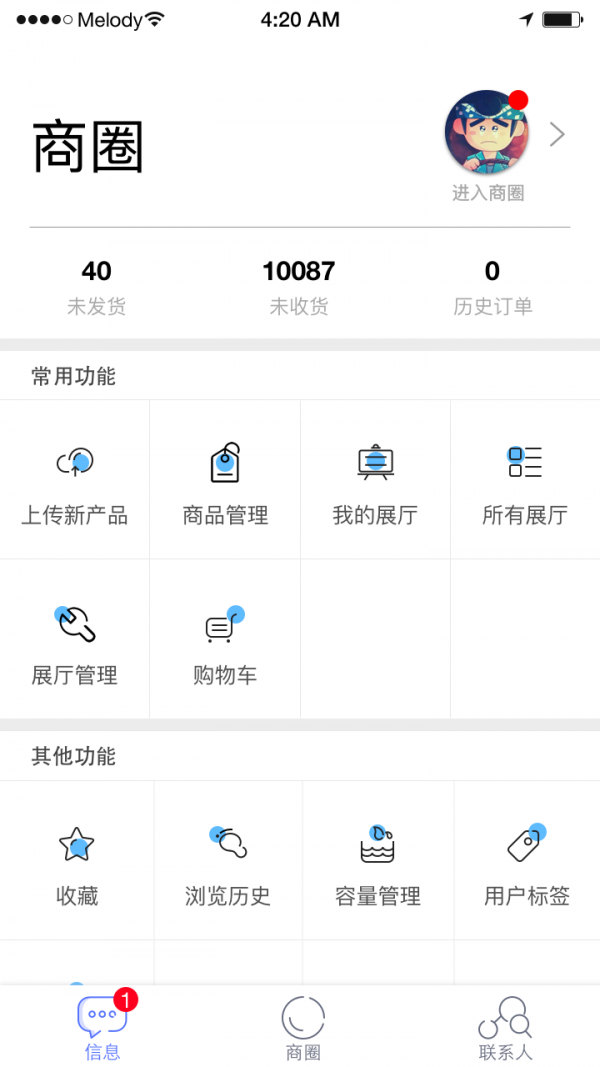
Task: View 未收货 orders
Action: (x=299, y=286)
